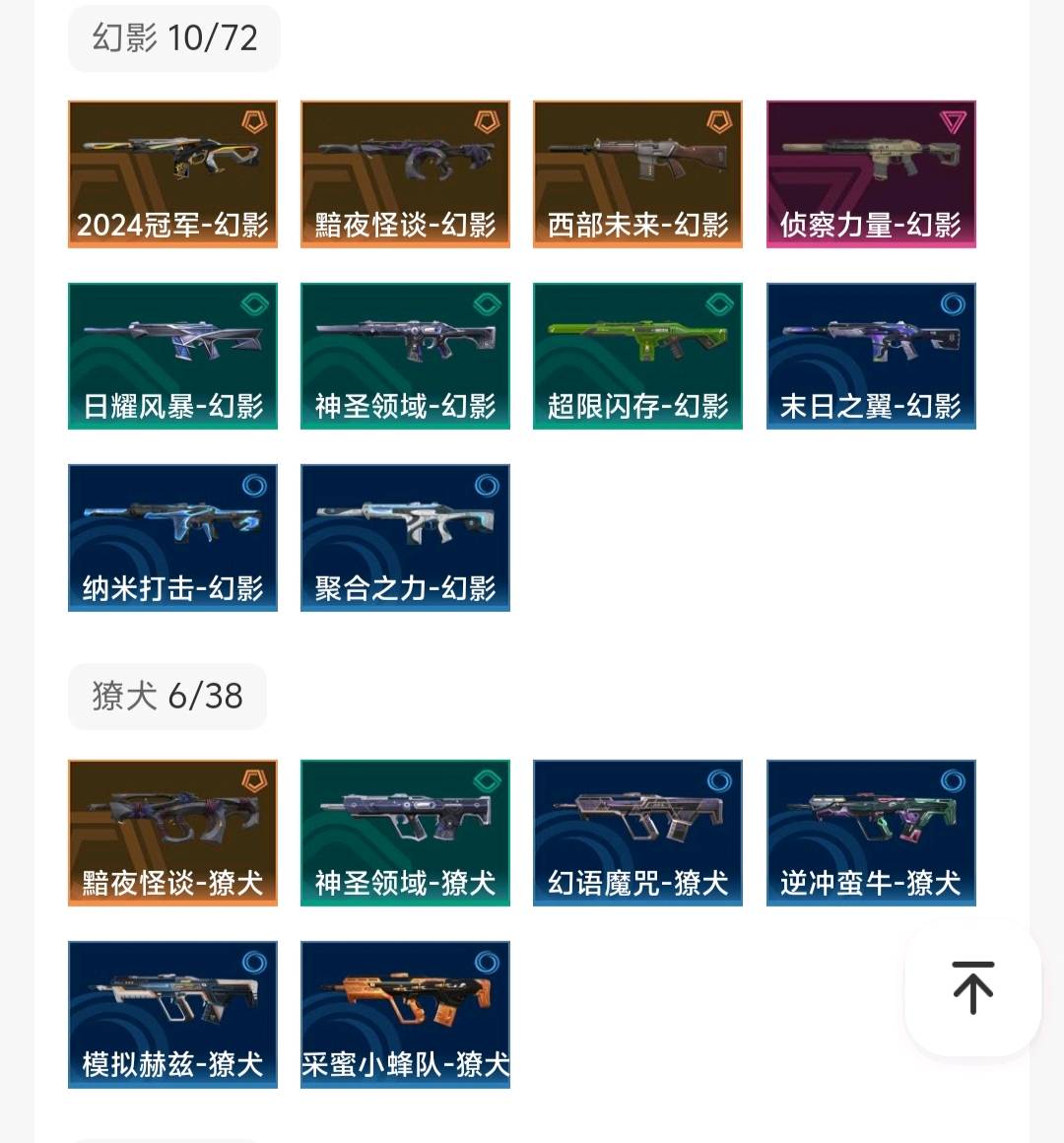Select the 西部未来-幻影 skin
This screenshot has height=1143, width=1064.
[x=637, y=173]
